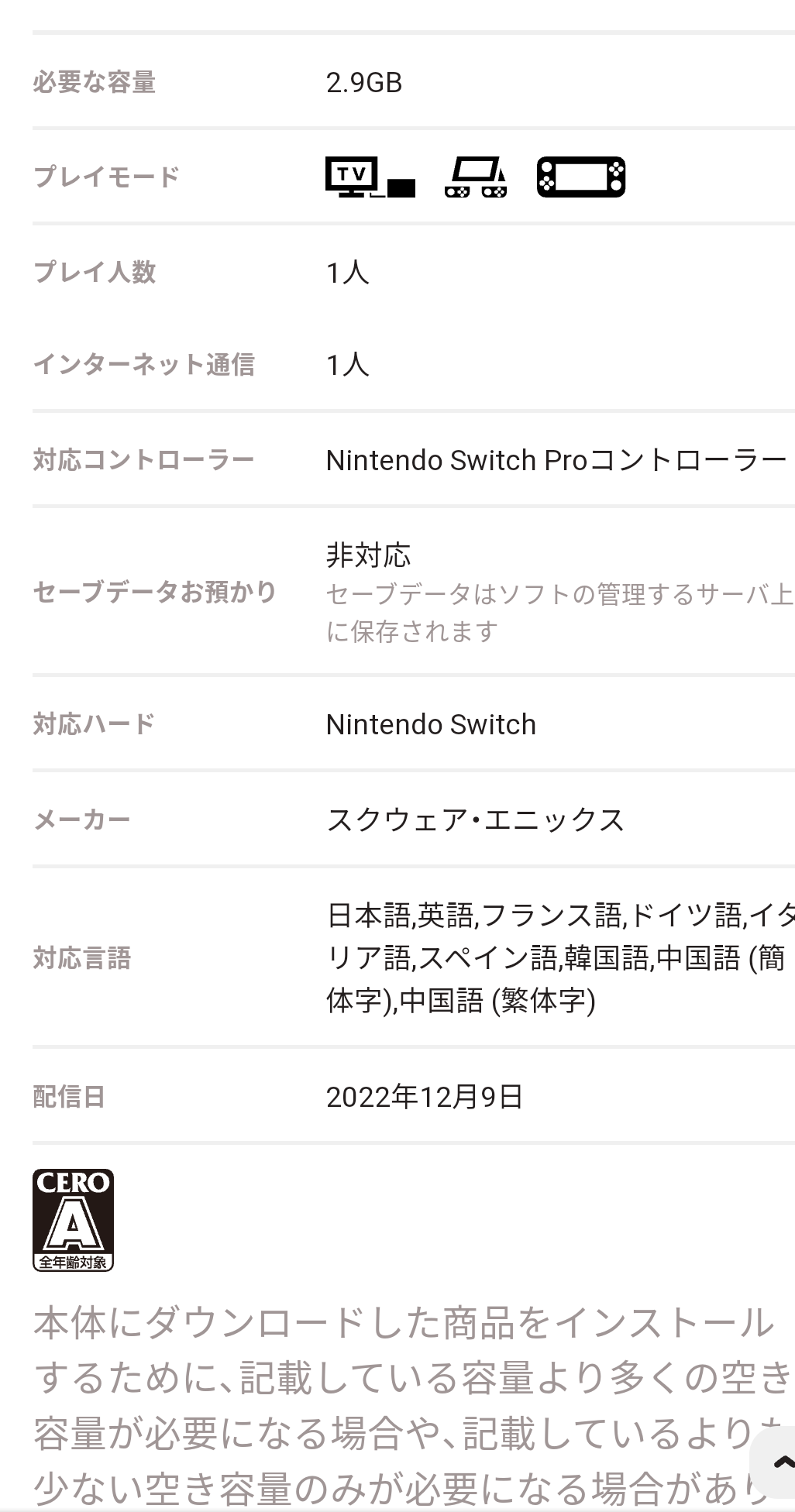795x1512 pixels.
Task: Tap the scroll-to-top arrow button
Action: click(774, 1462)
